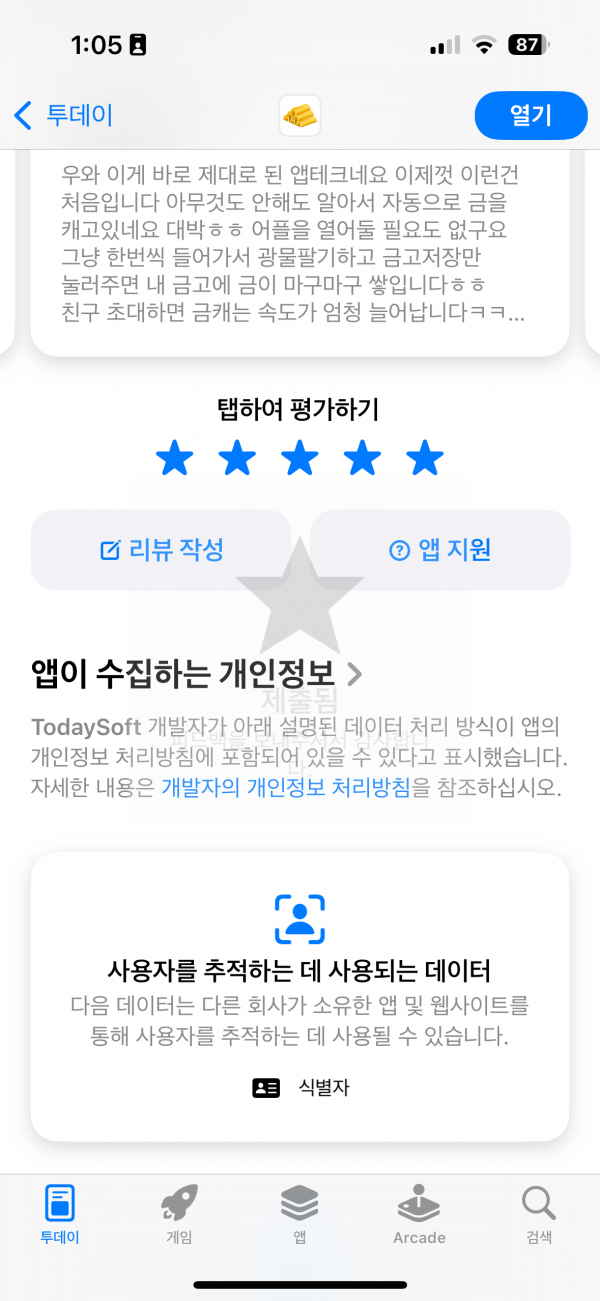The image size is (600, 1301).
Task: Tap 리뷰 작성 to write a review
Action: pos(161,549)
